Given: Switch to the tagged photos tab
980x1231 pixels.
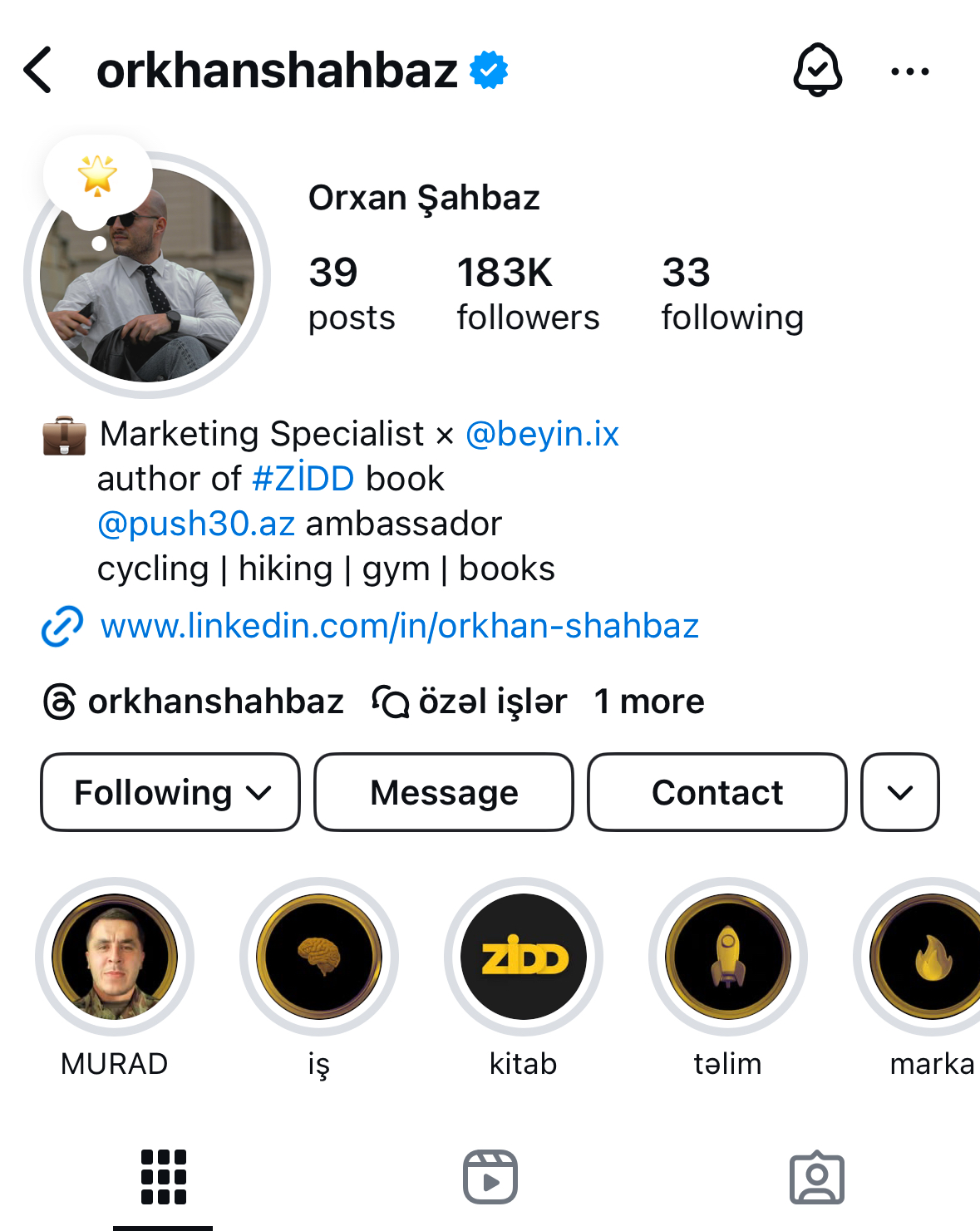Looking at the screenshot, I should pos(816,1177).
